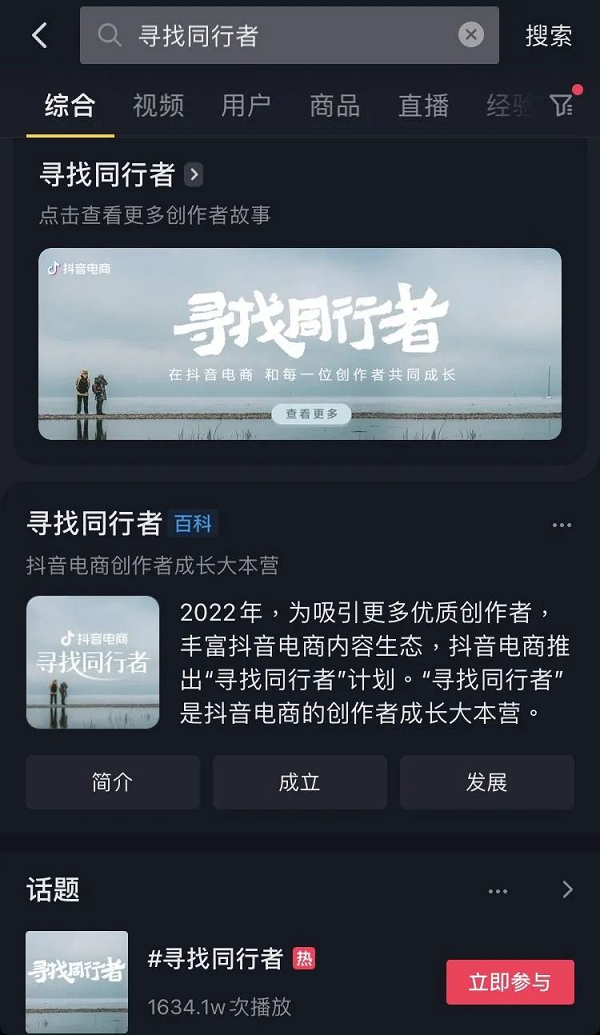
Task: Open the search filter icon
Action: [563, 105]
